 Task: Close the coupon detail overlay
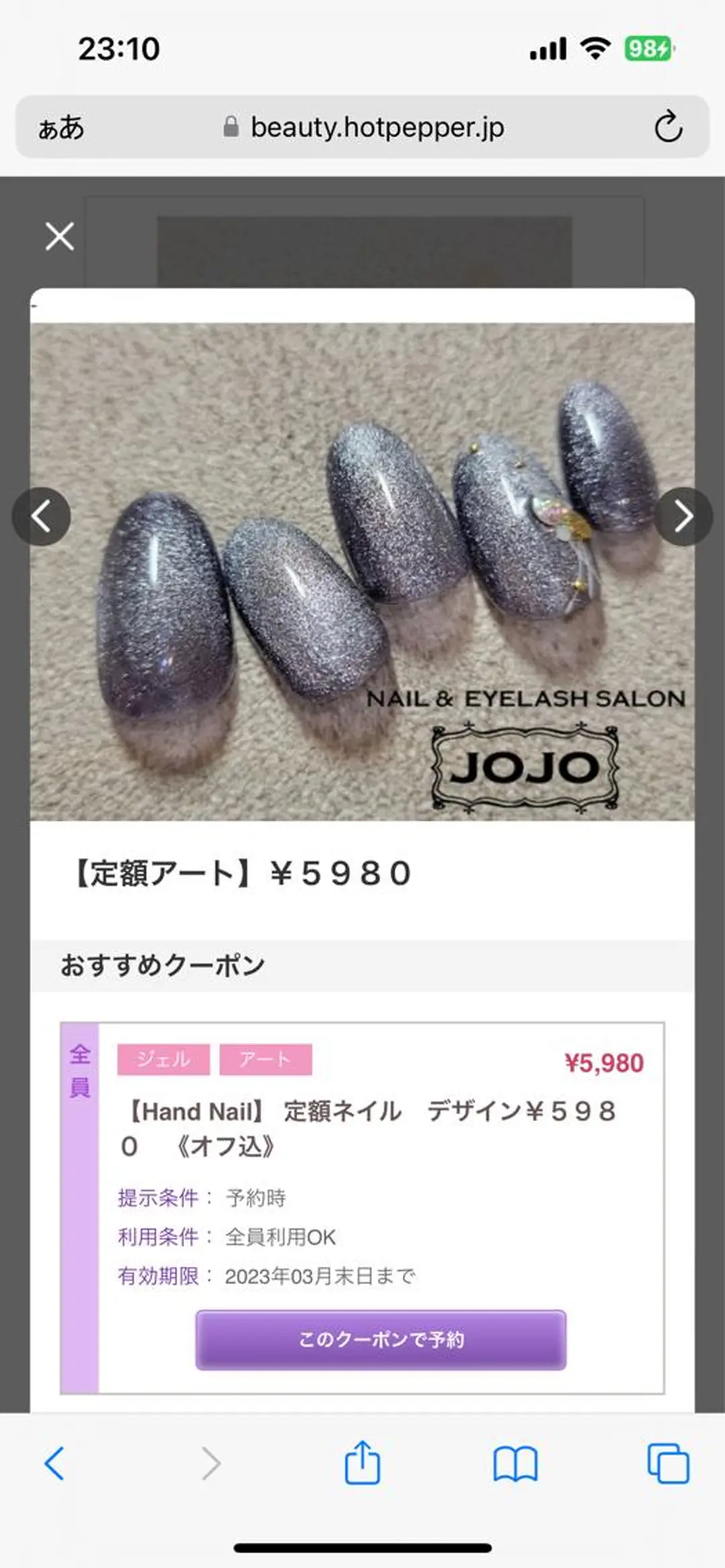coord(59,236)
